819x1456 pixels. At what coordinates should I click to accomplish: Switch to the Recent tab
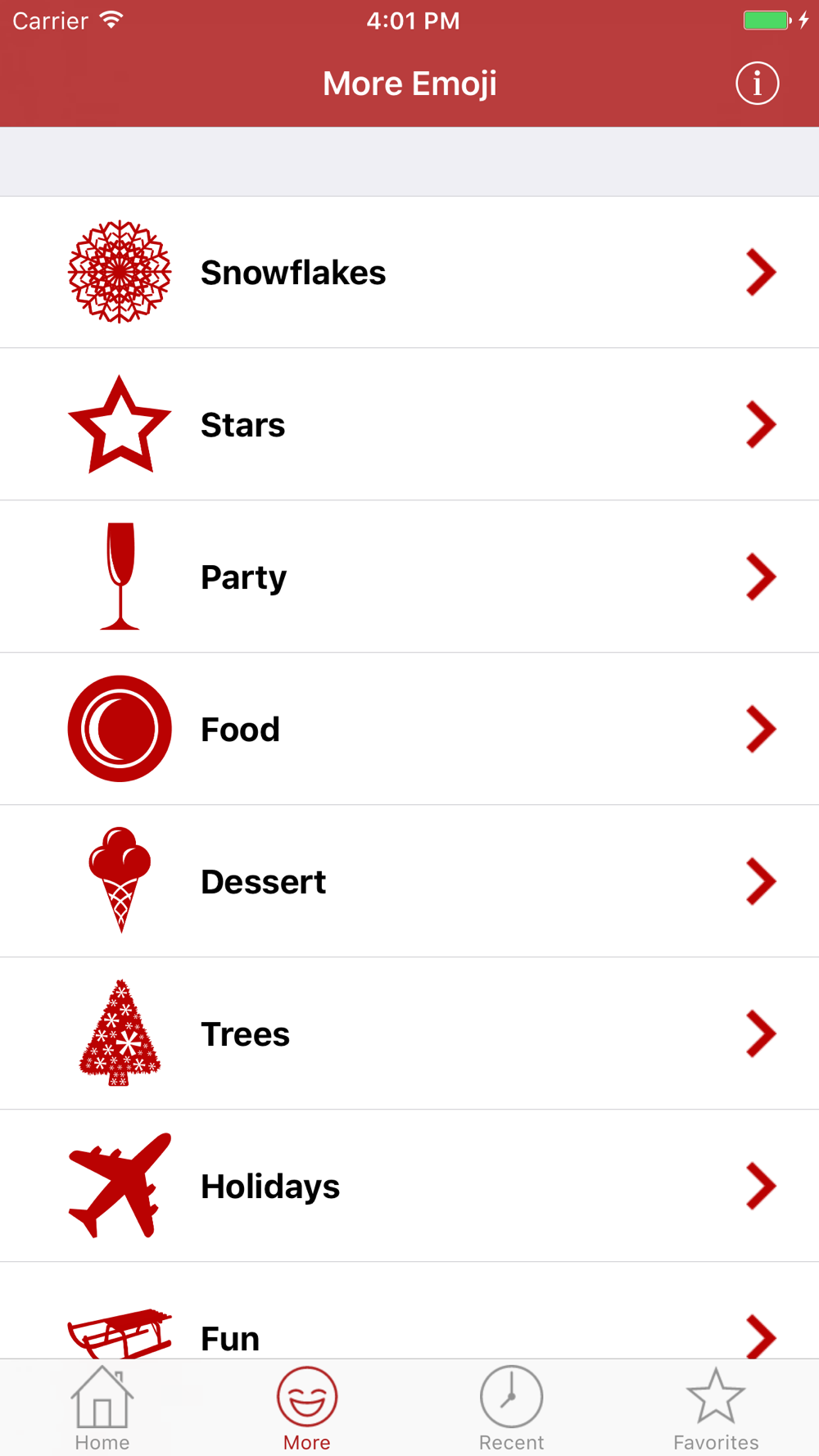(512, 1409)
